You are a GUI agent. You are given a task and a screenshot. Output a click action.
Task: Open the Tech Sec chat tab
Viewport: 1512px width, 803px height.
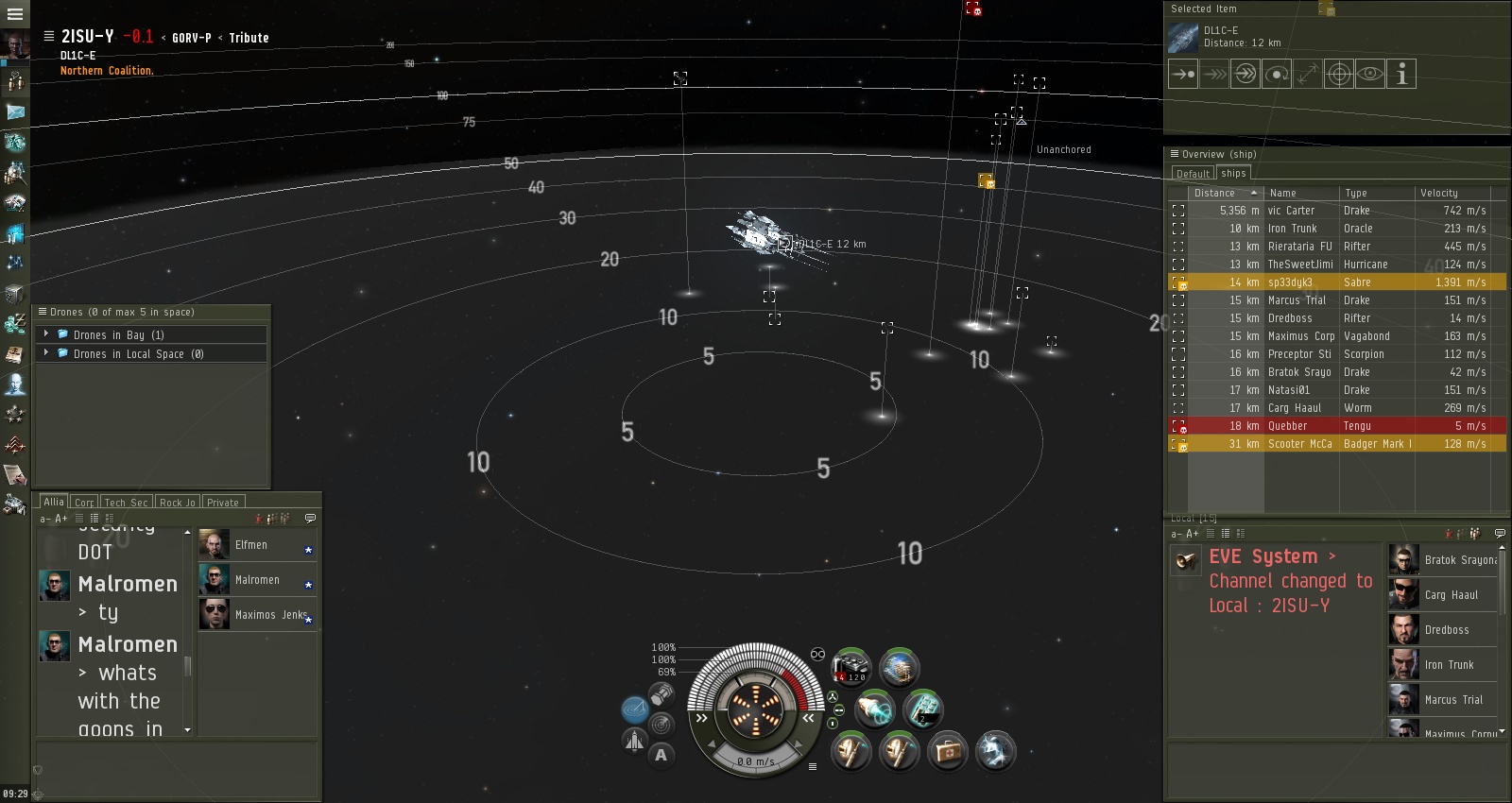(126, 503)
